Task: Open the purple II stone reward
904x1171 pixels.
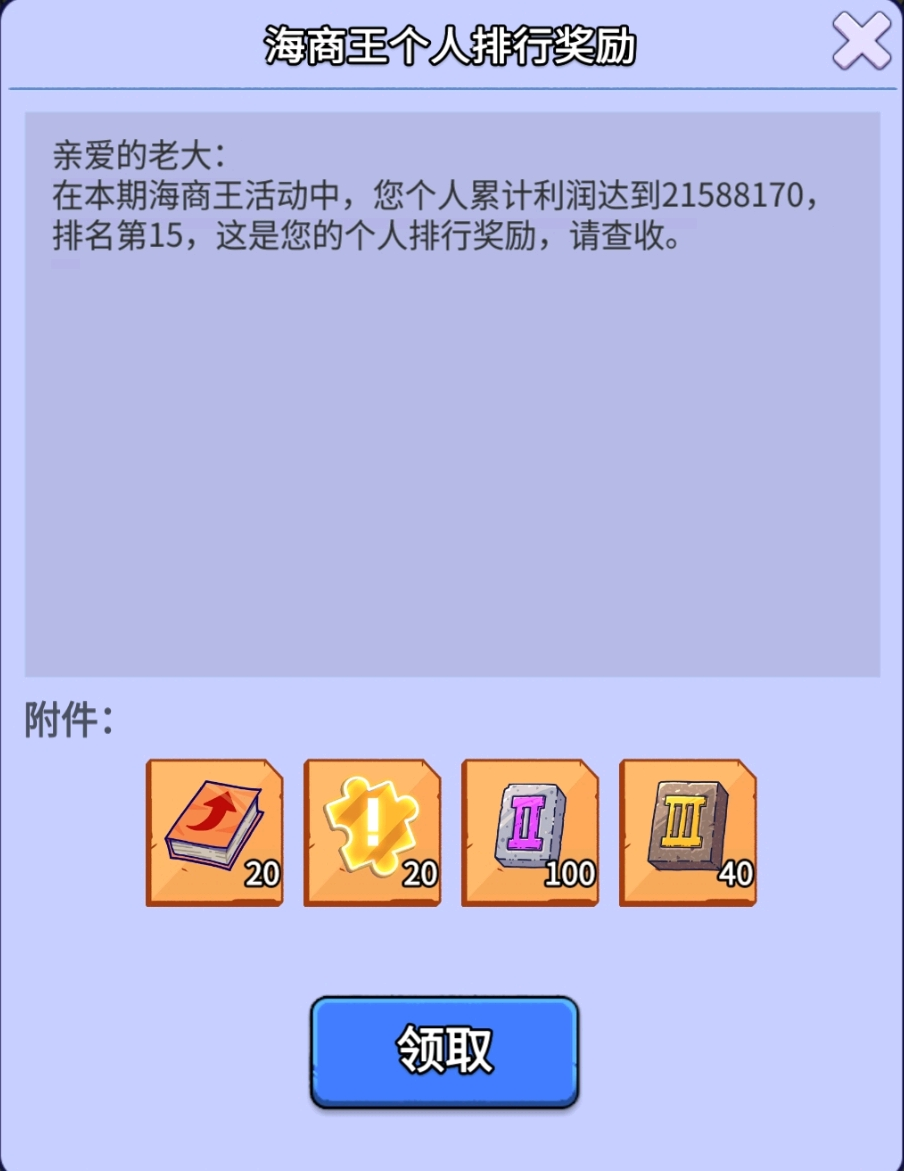Action: click(530, 833)
